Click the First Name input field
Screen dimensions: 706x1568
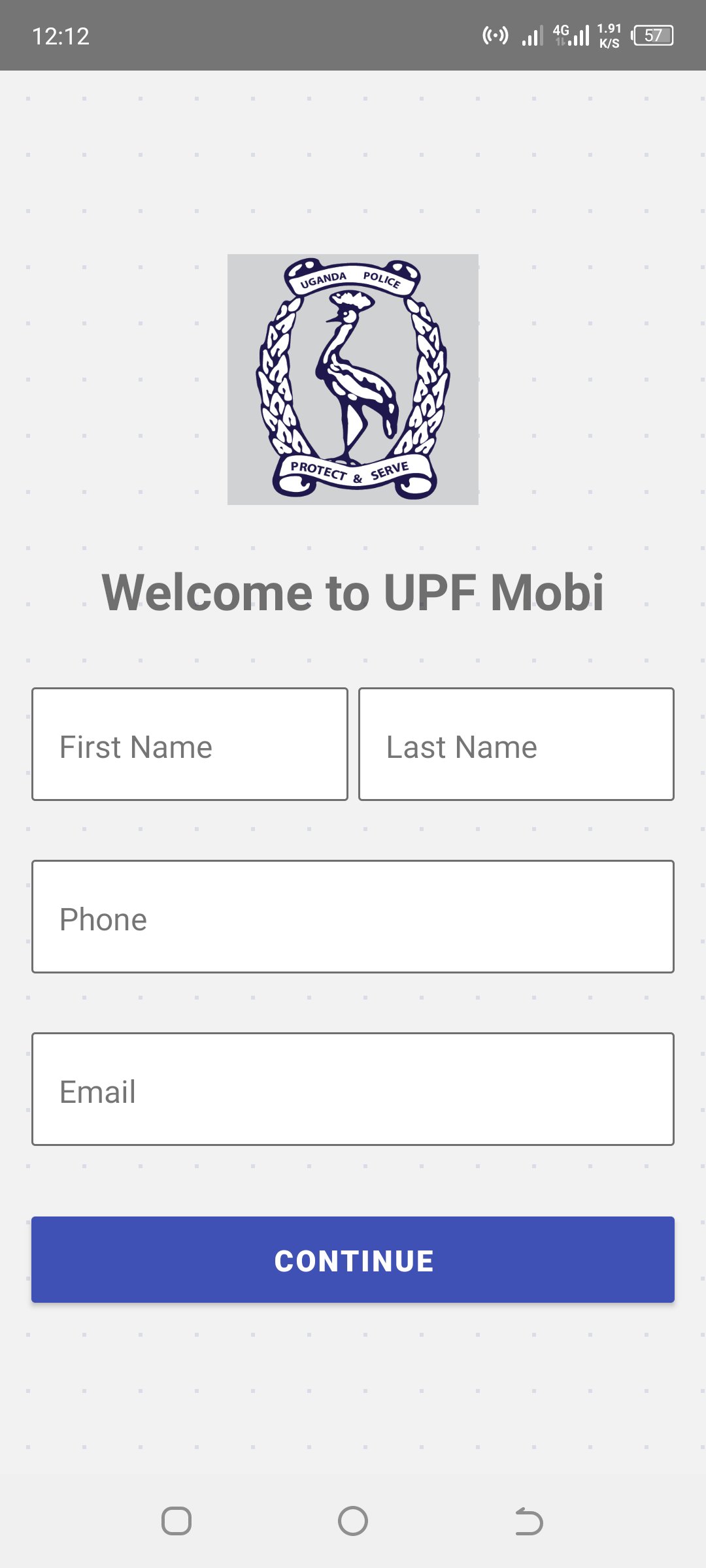pyautogui.click(x=190, y=743)
